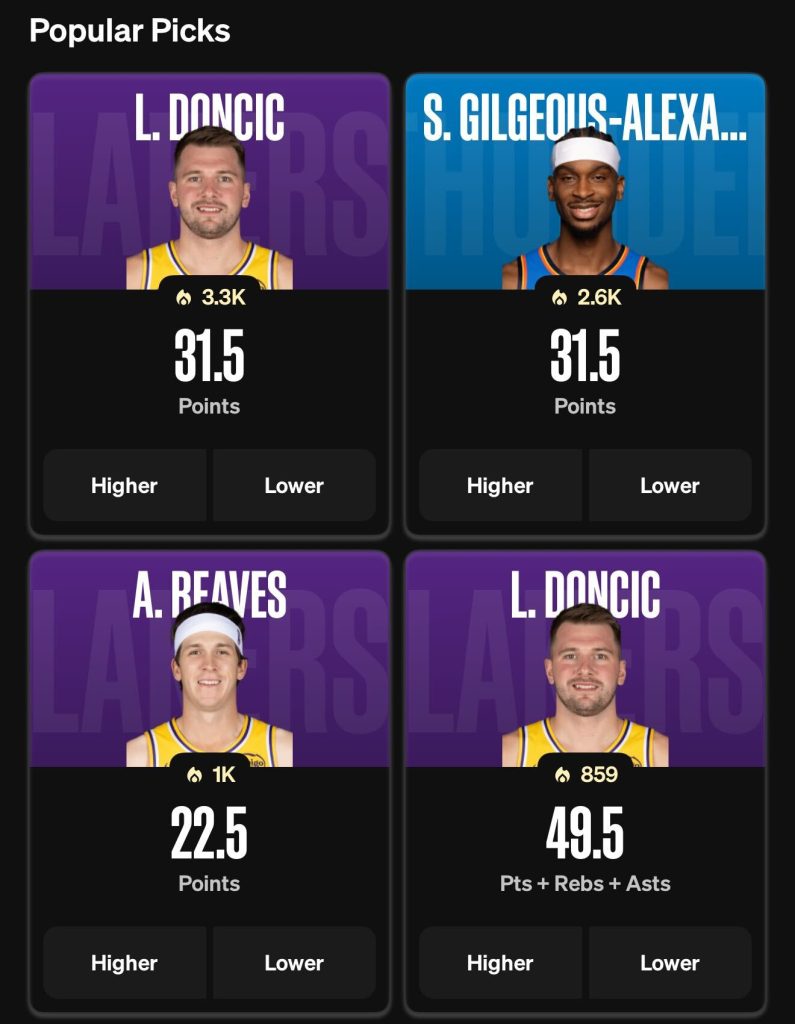Tap Higher on Doncic 49.5 Pts+Rebs+Asts

coord(500,963)
